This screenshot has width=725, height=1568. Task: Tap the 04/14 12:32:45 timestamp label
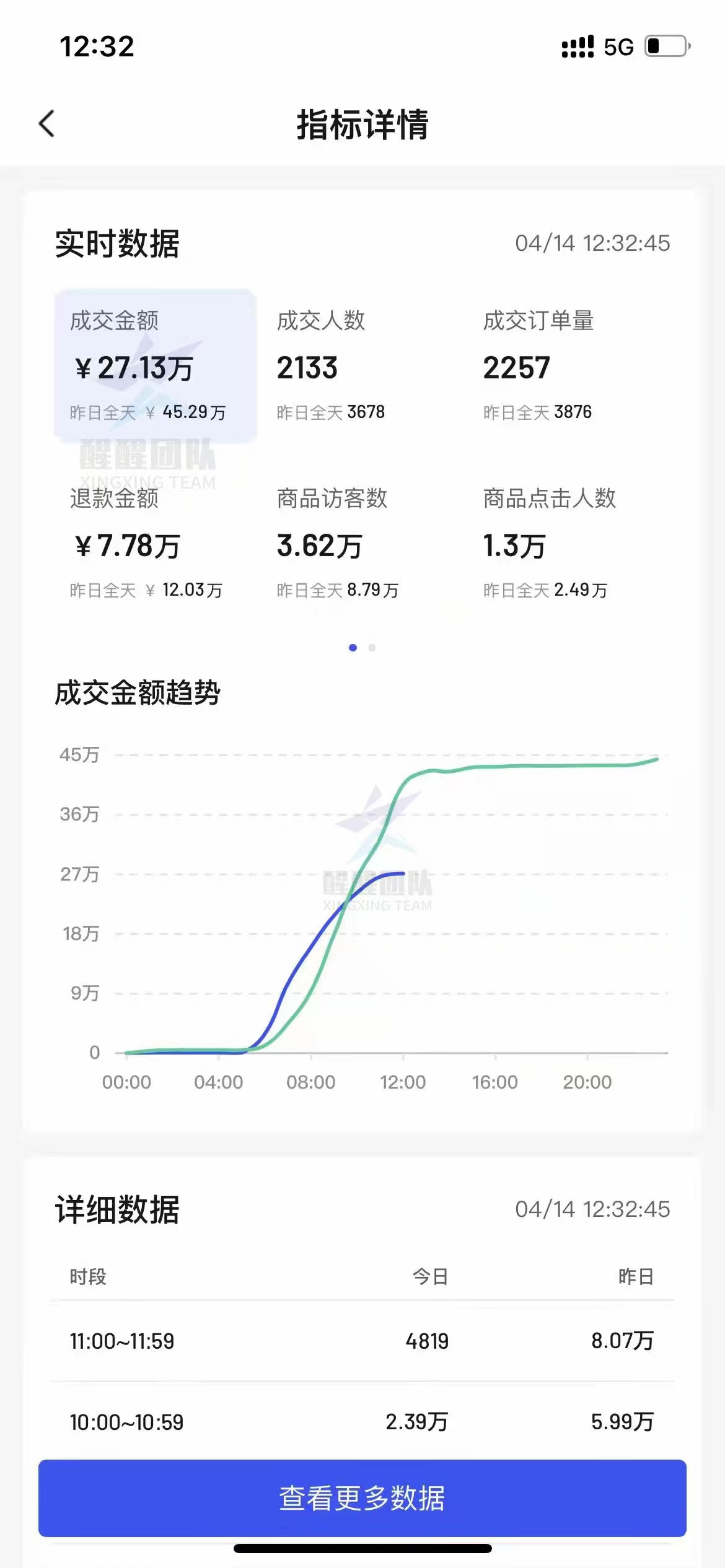click(x=593, y=244)
